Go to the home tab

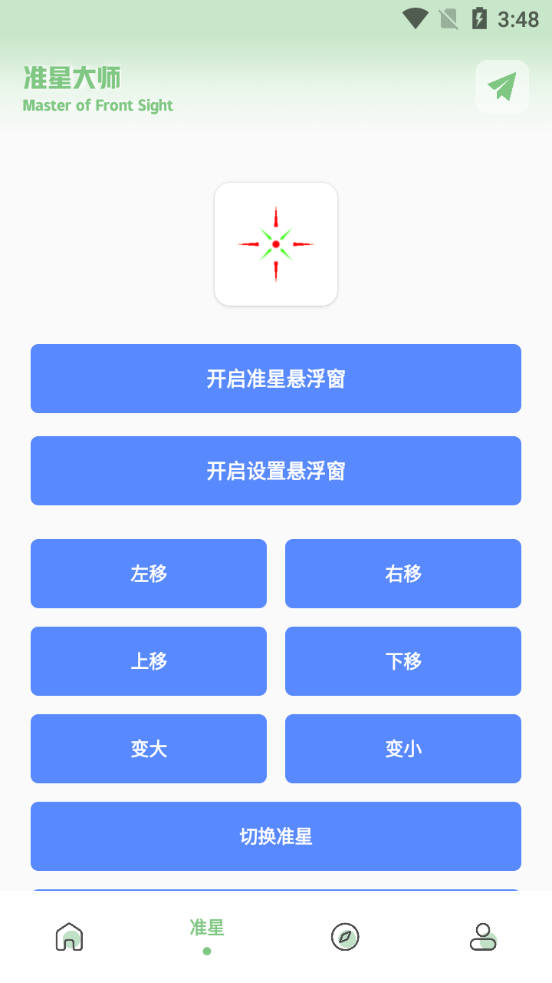pos(69,937)
